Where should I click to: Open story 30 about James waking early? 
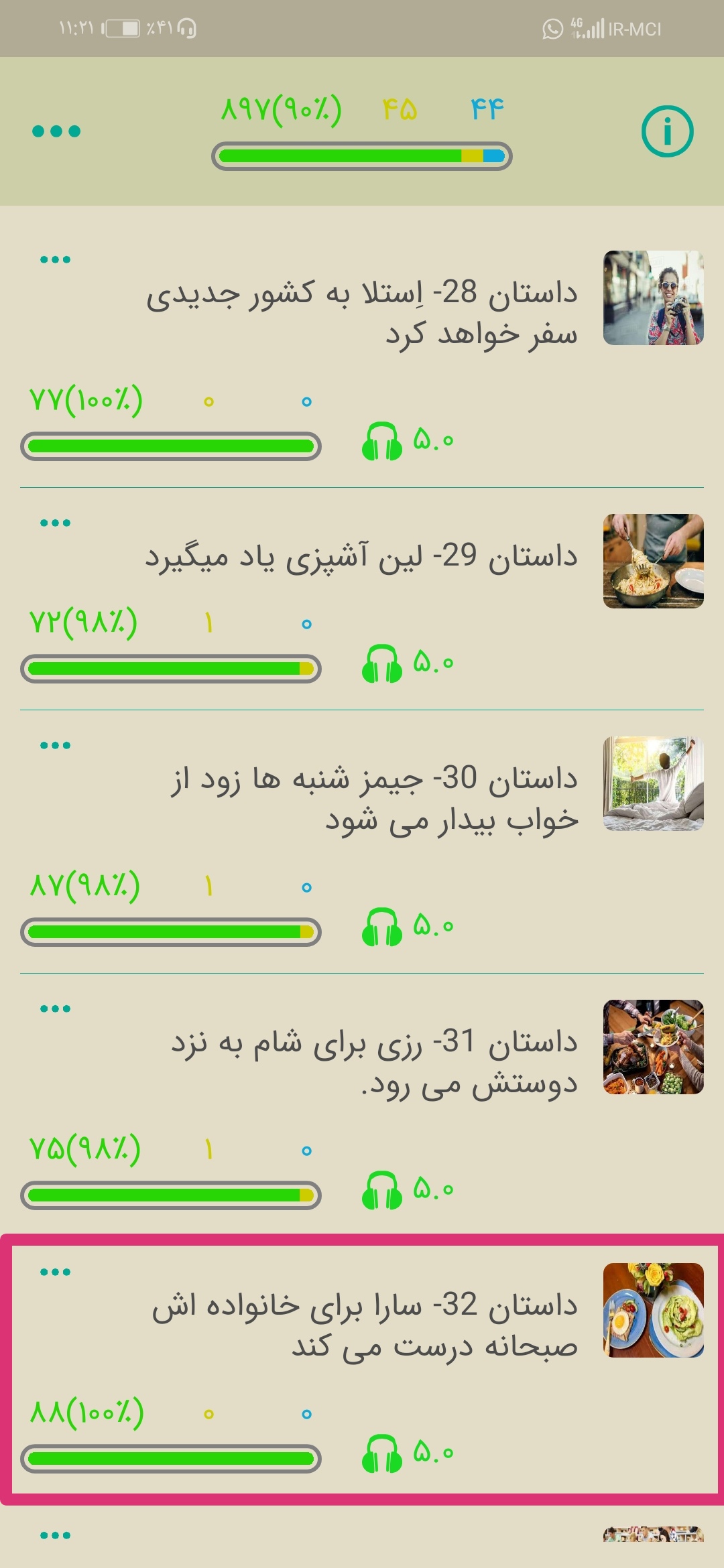click(374, 799)
